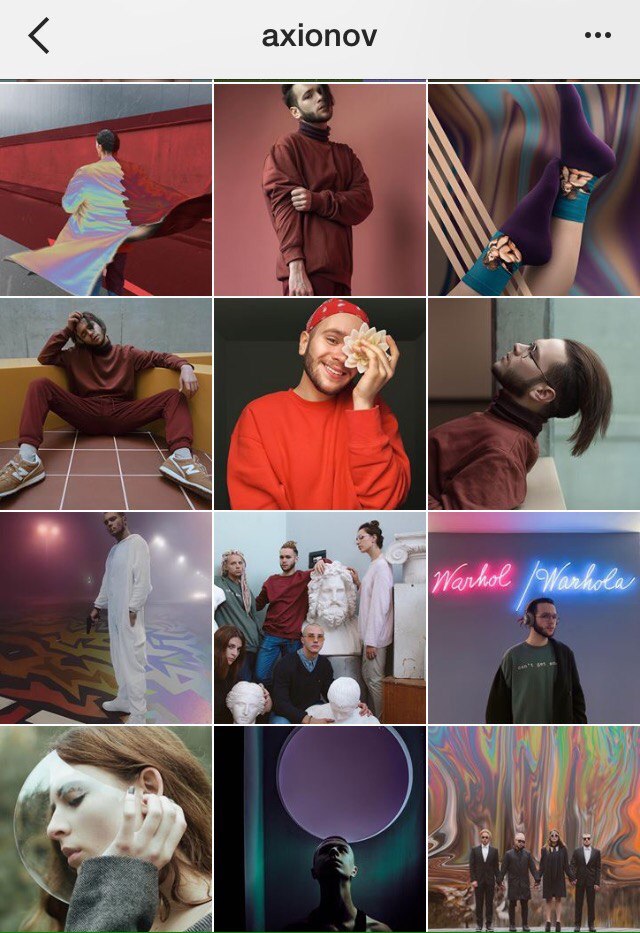Open the group photo with marble busts
This screenshot has height=933, width=640.
point(320,617)
